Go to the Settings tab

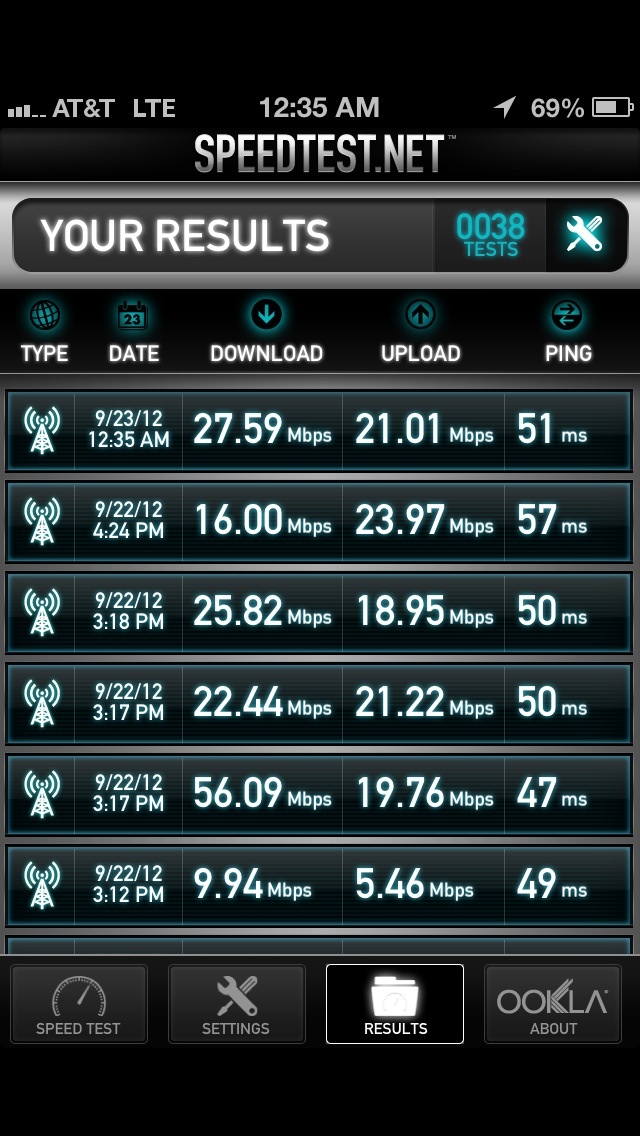[236, 1004]
